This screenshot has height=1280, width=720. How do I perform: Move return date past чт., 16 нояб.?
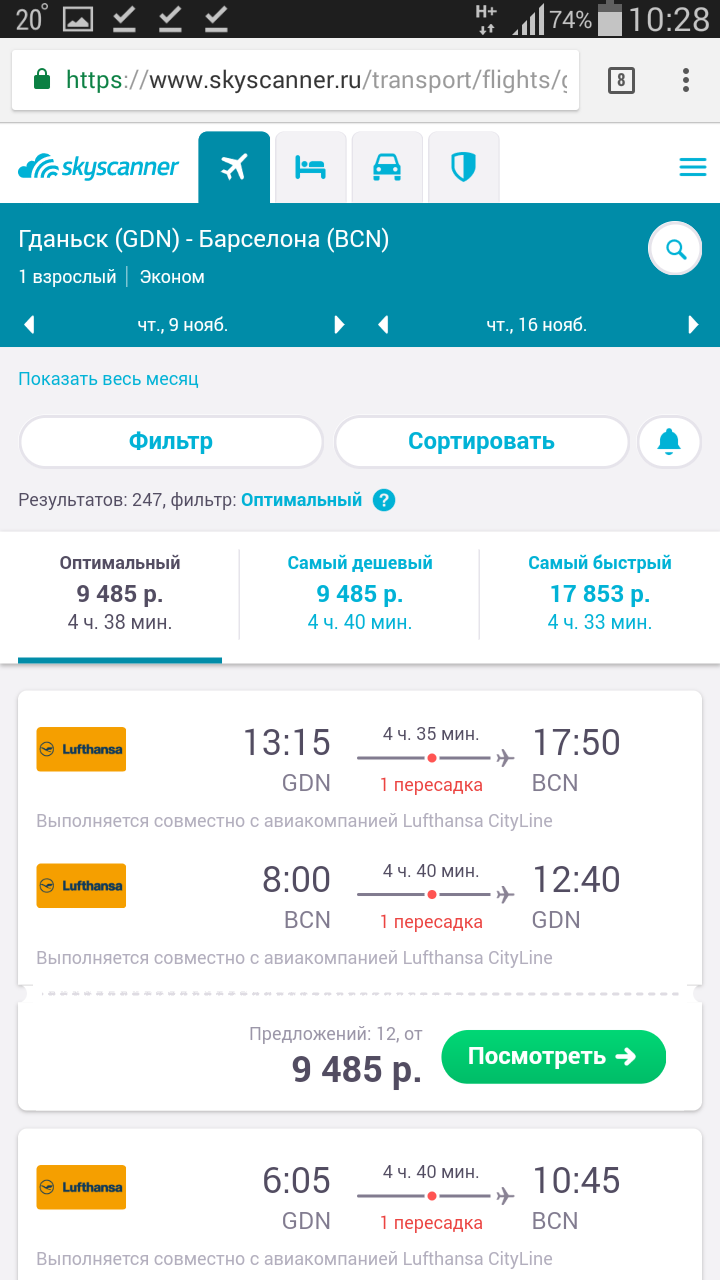click(x=693, y=324)
